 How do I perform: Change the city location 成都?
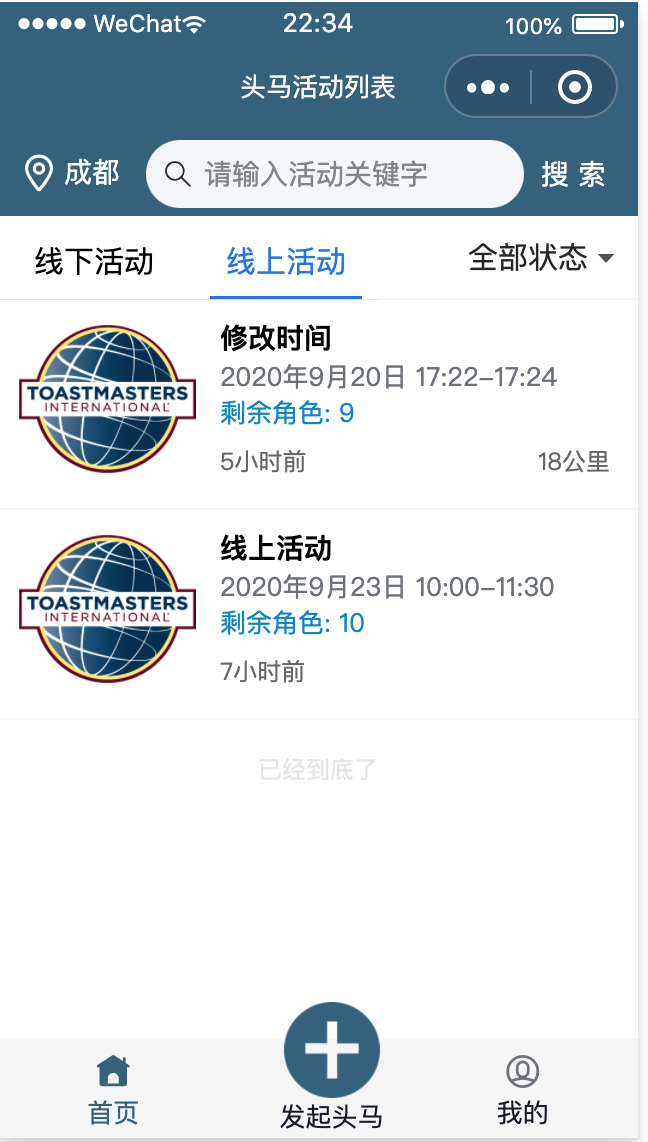coord(71,173)
